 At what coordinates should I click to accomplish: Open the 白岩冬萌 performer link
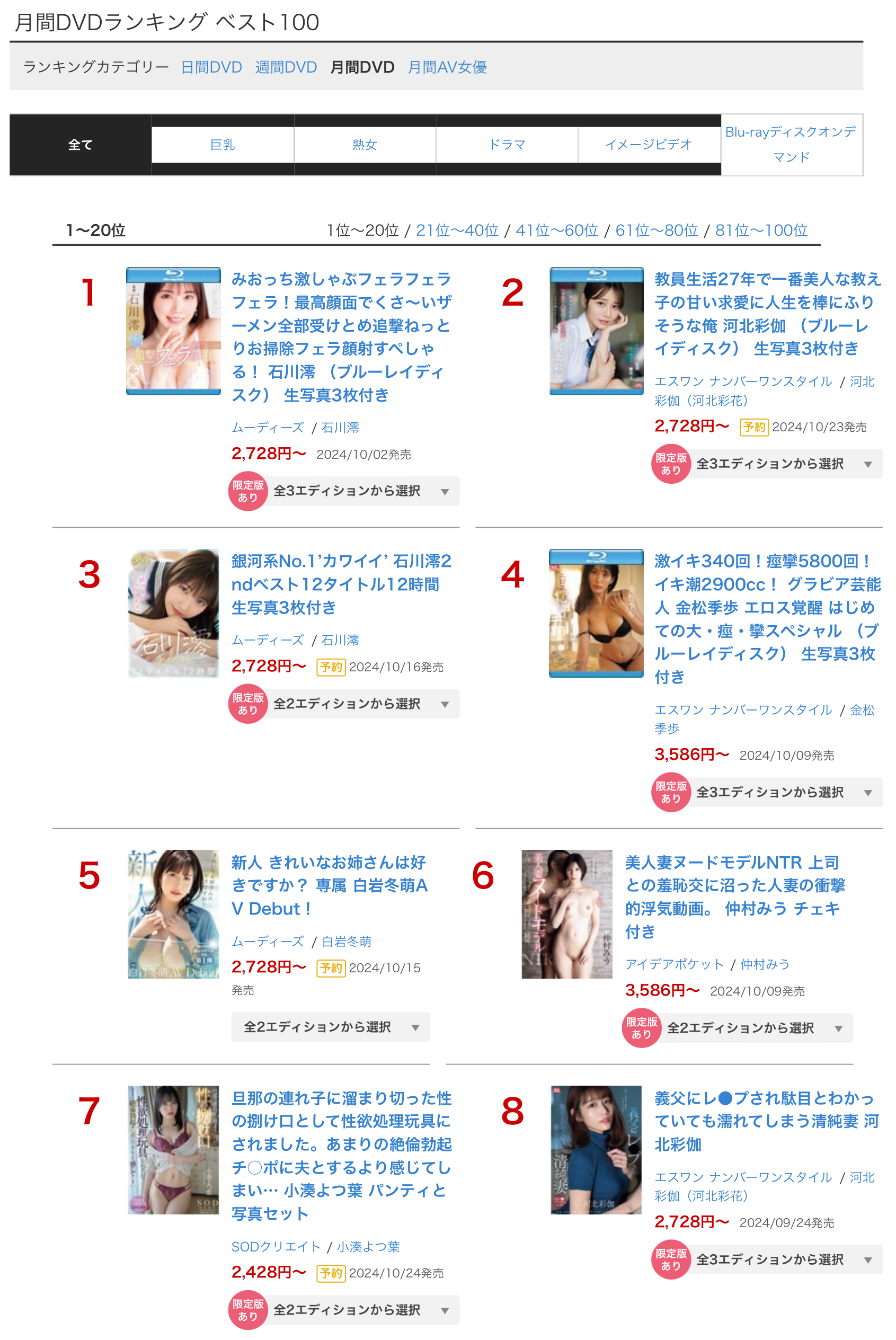click(347, 941)
